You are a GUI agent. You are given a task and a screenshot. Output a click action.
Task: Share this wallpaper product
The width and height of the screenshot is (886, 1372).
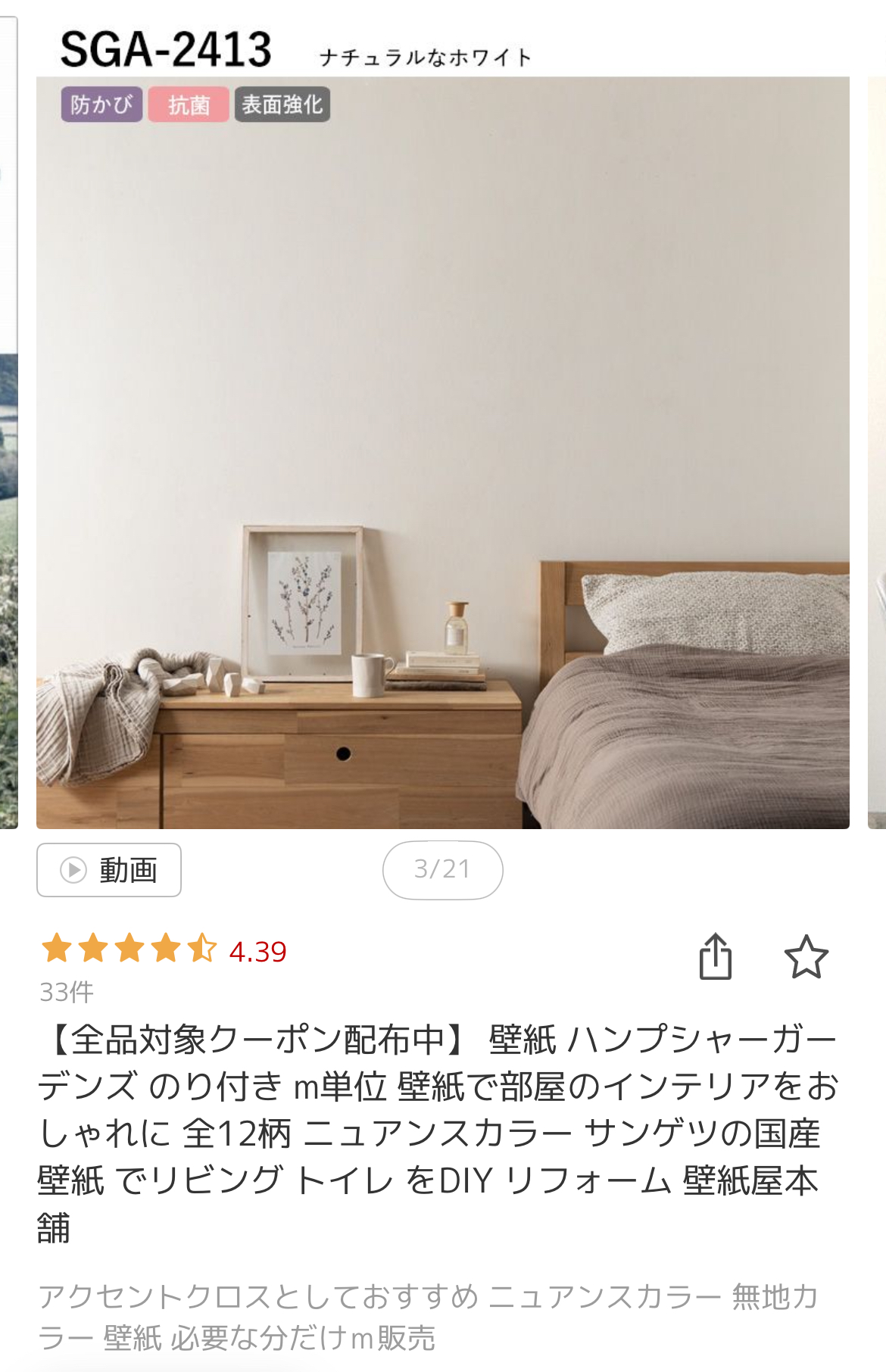point(715,956)
